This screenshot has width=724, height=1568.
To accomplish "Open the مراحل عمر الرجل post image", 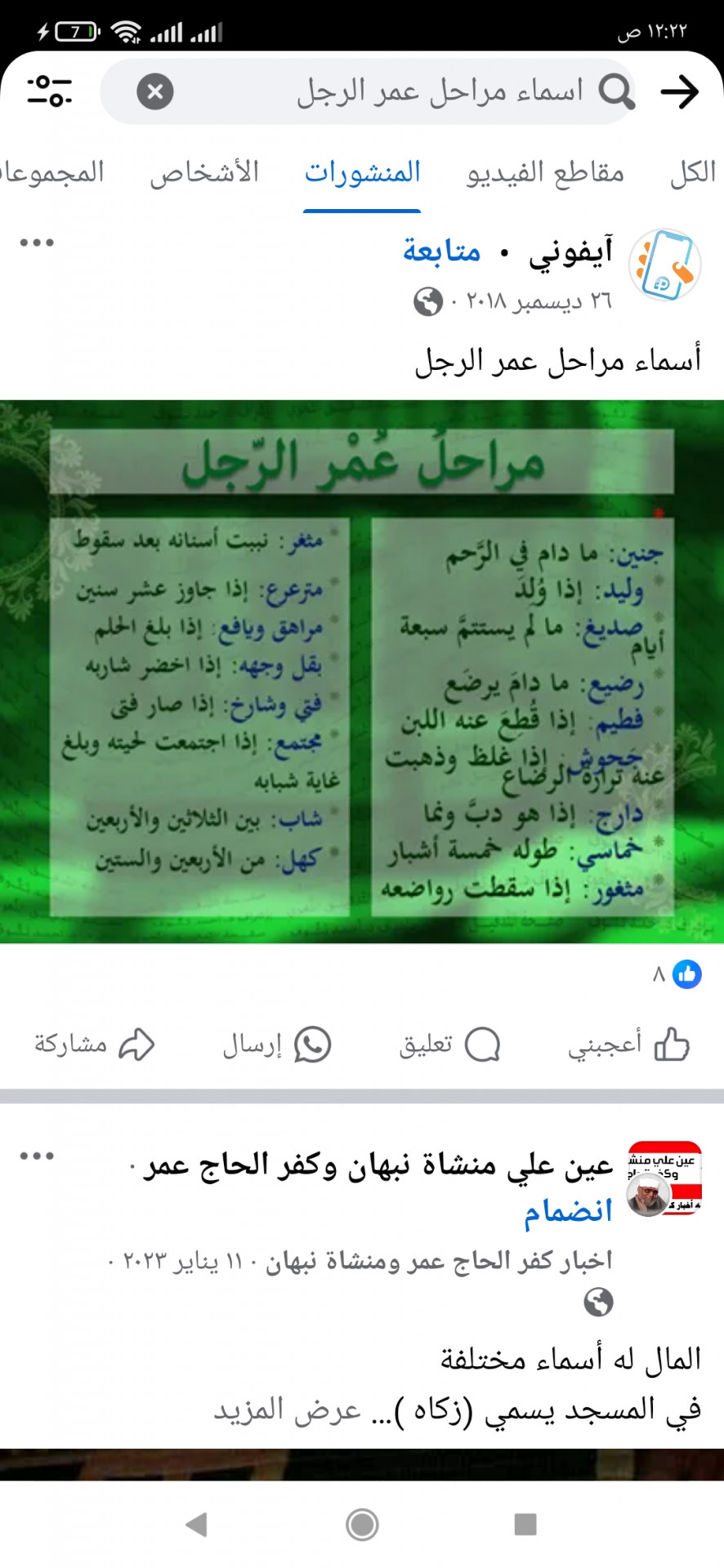I will click(362, 671).
